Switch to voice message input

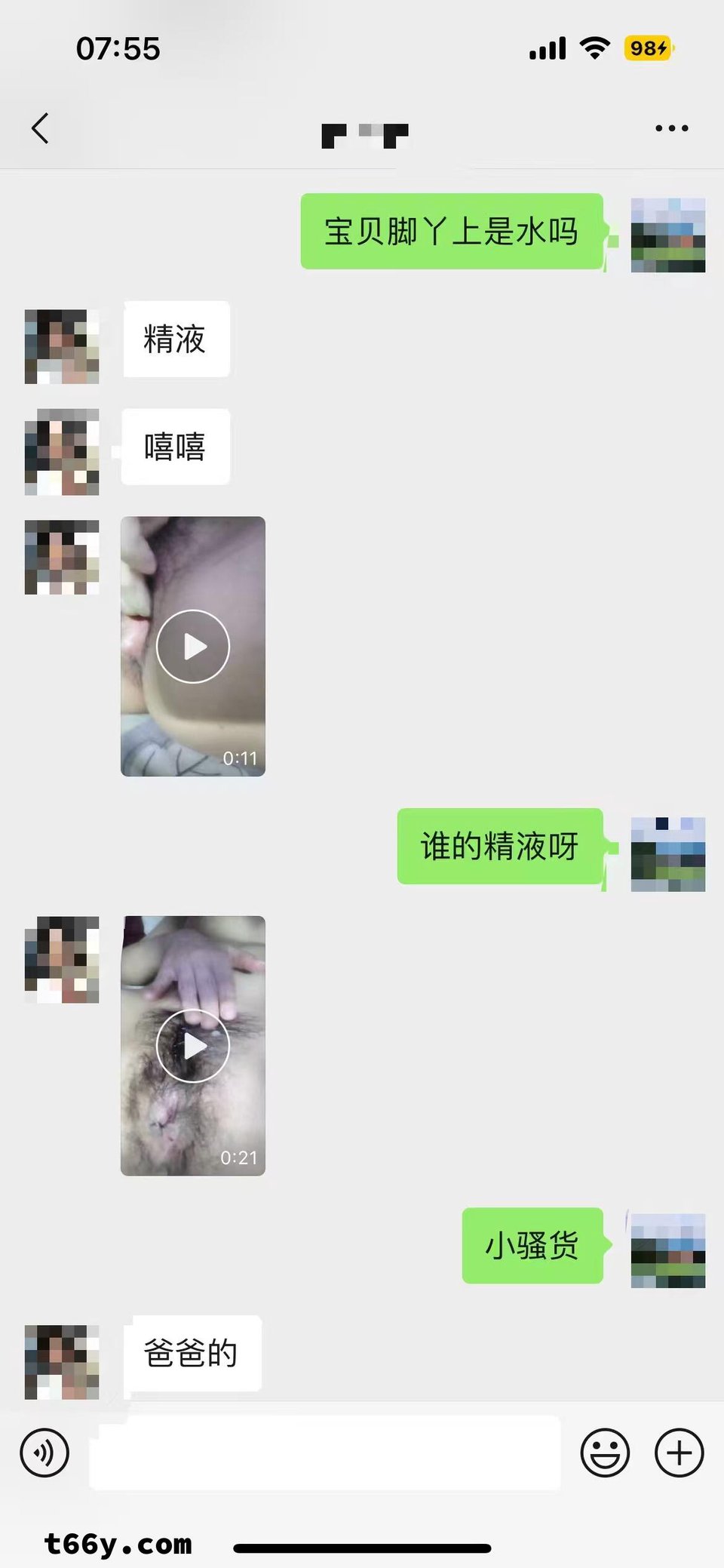pos(44,1453)
